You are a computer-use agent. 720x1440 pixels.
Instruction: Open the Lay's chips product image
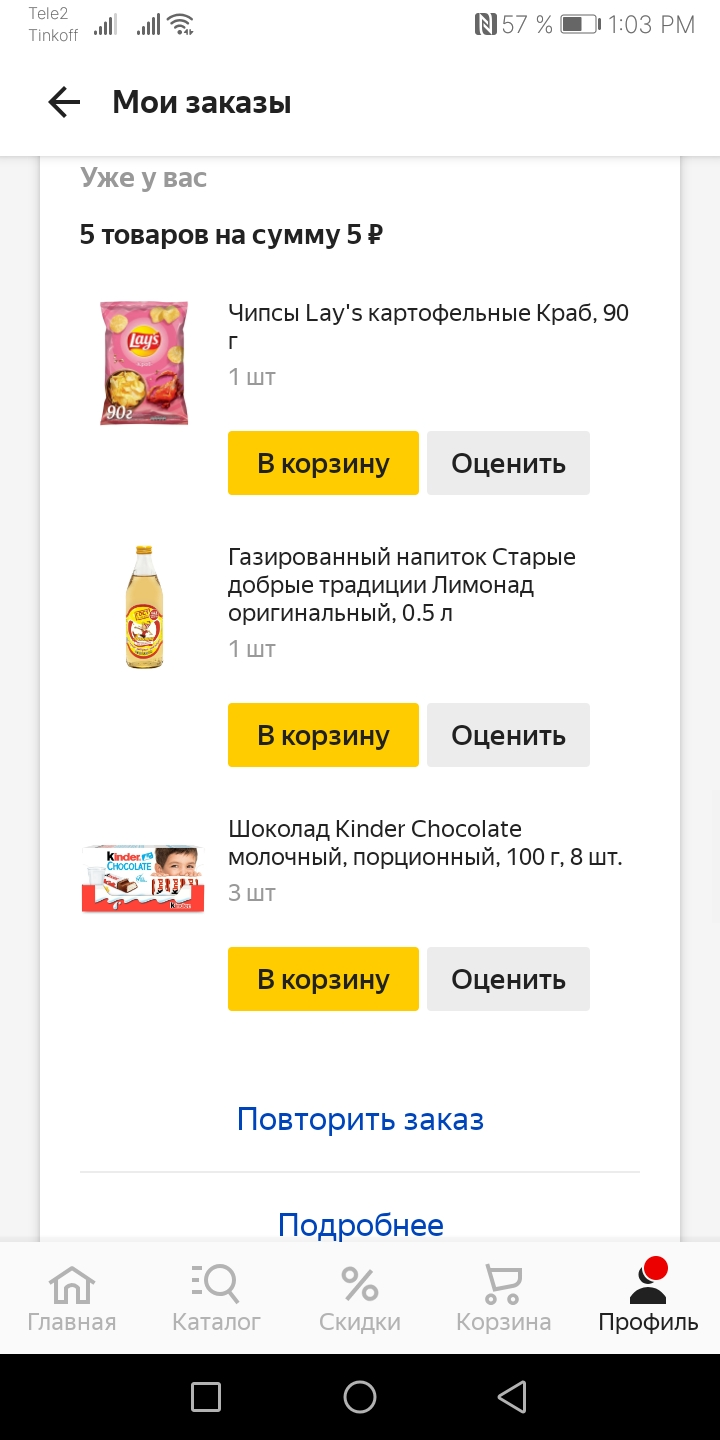[x=144, y=363]
